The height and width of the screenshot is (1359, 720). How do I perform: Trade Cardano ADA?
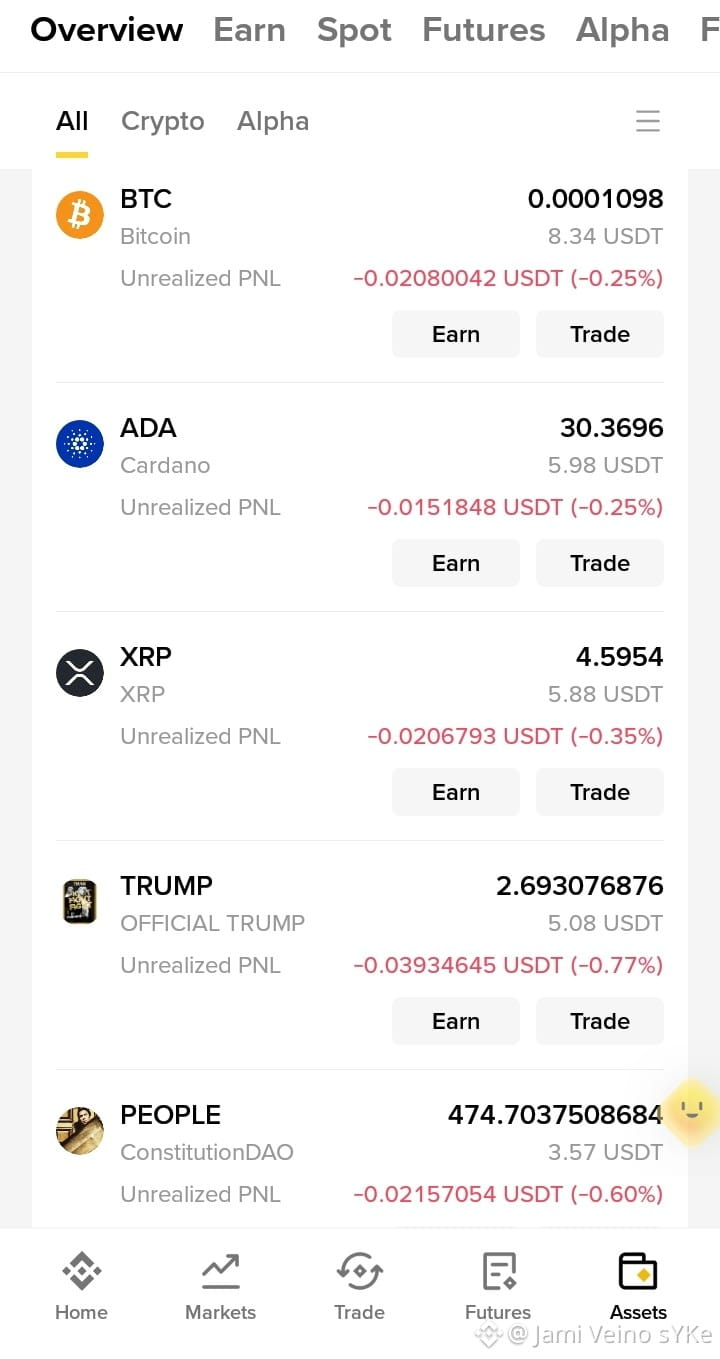(x=600, y=563)
